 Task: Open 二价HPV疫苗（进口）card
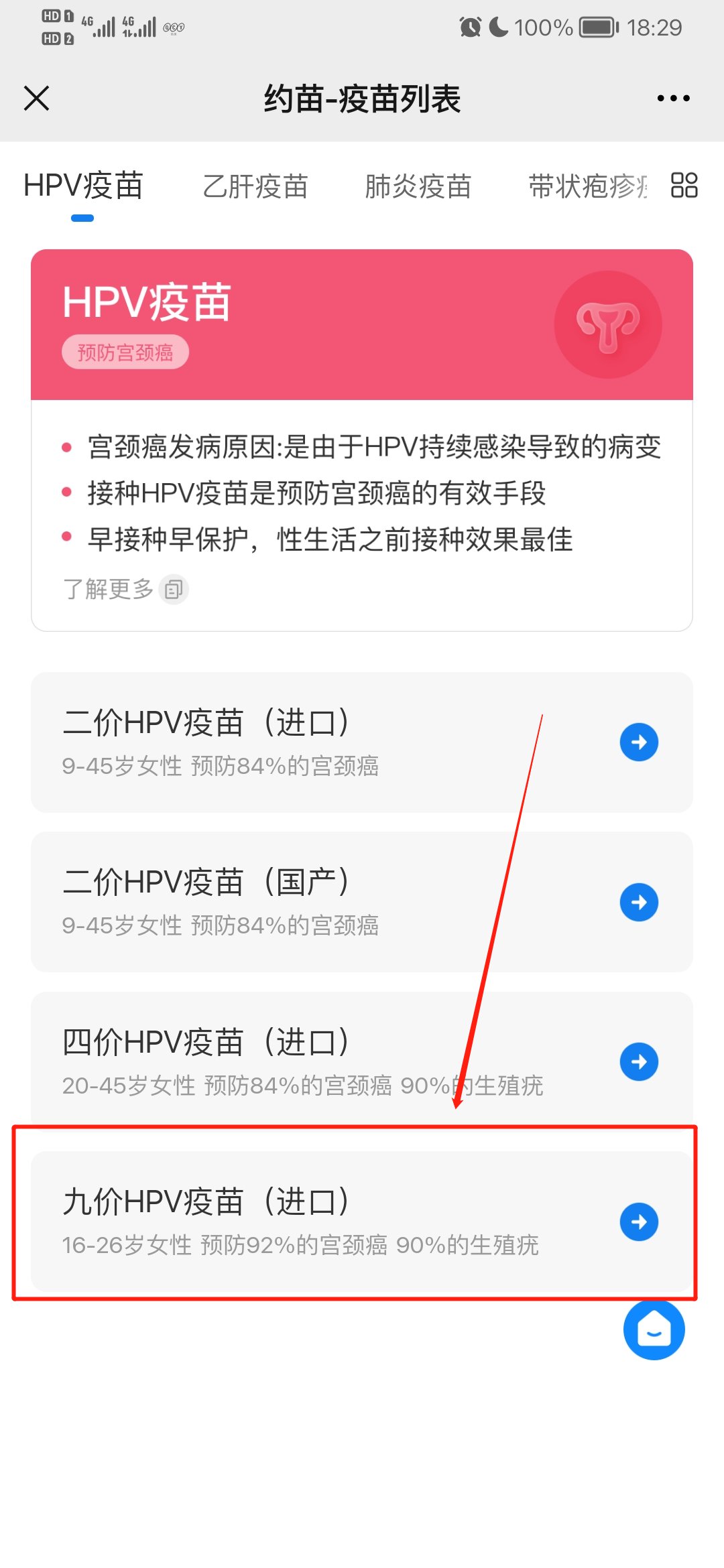(362, 742)
